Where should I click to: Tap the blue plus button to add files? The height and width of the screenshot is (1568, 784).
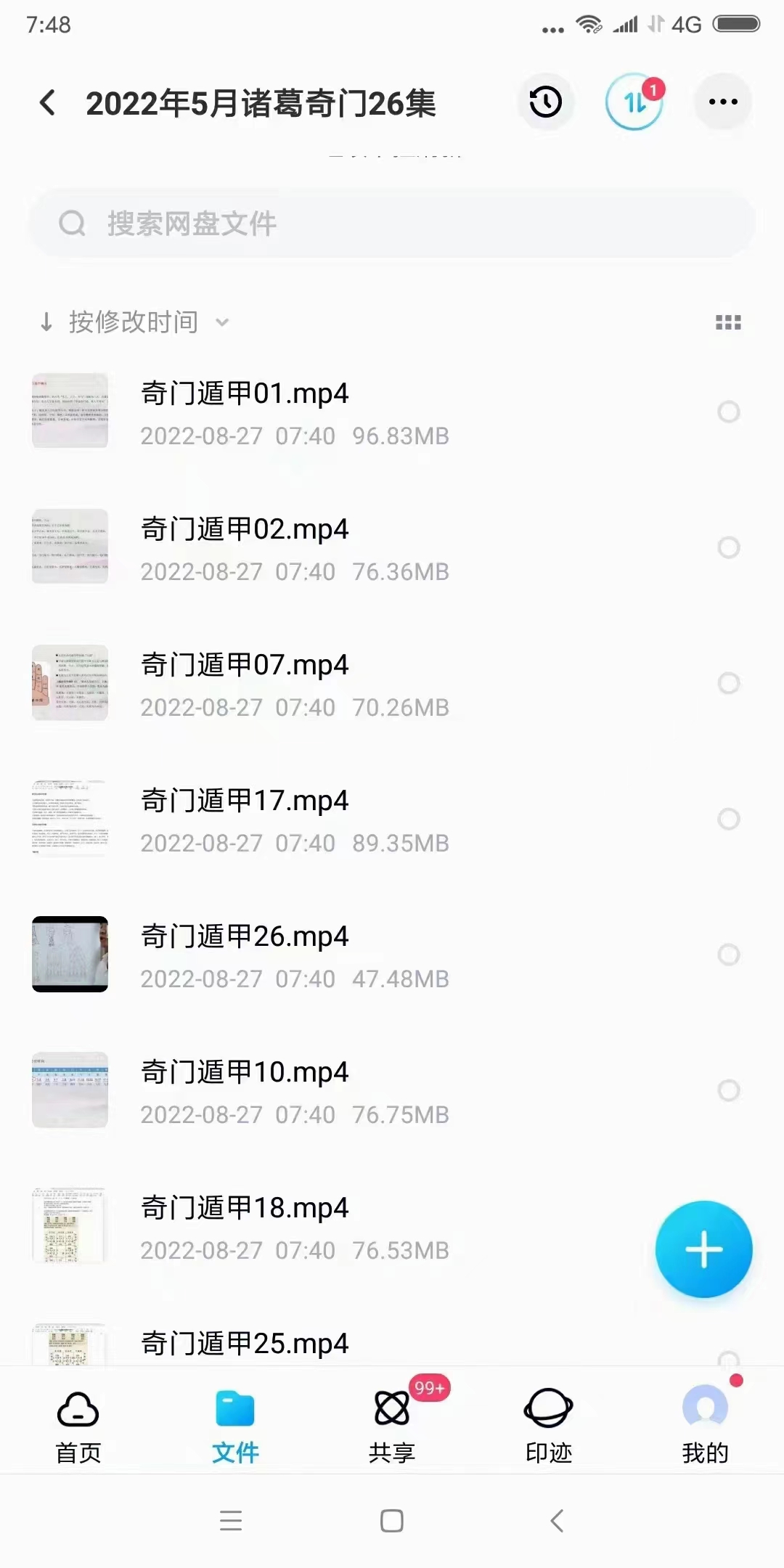point(703,1250)
